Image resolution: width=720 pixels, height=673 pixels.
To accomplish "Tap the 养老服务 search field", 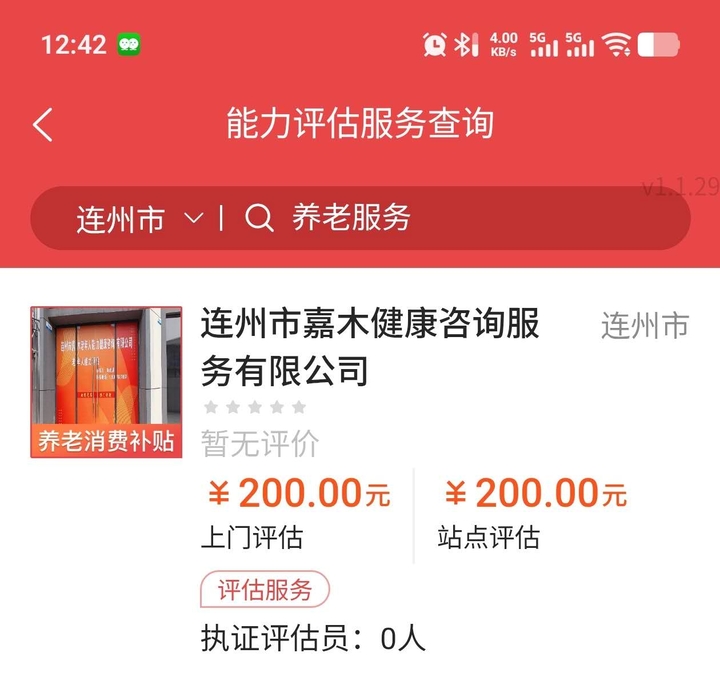I will click(450, 218).
